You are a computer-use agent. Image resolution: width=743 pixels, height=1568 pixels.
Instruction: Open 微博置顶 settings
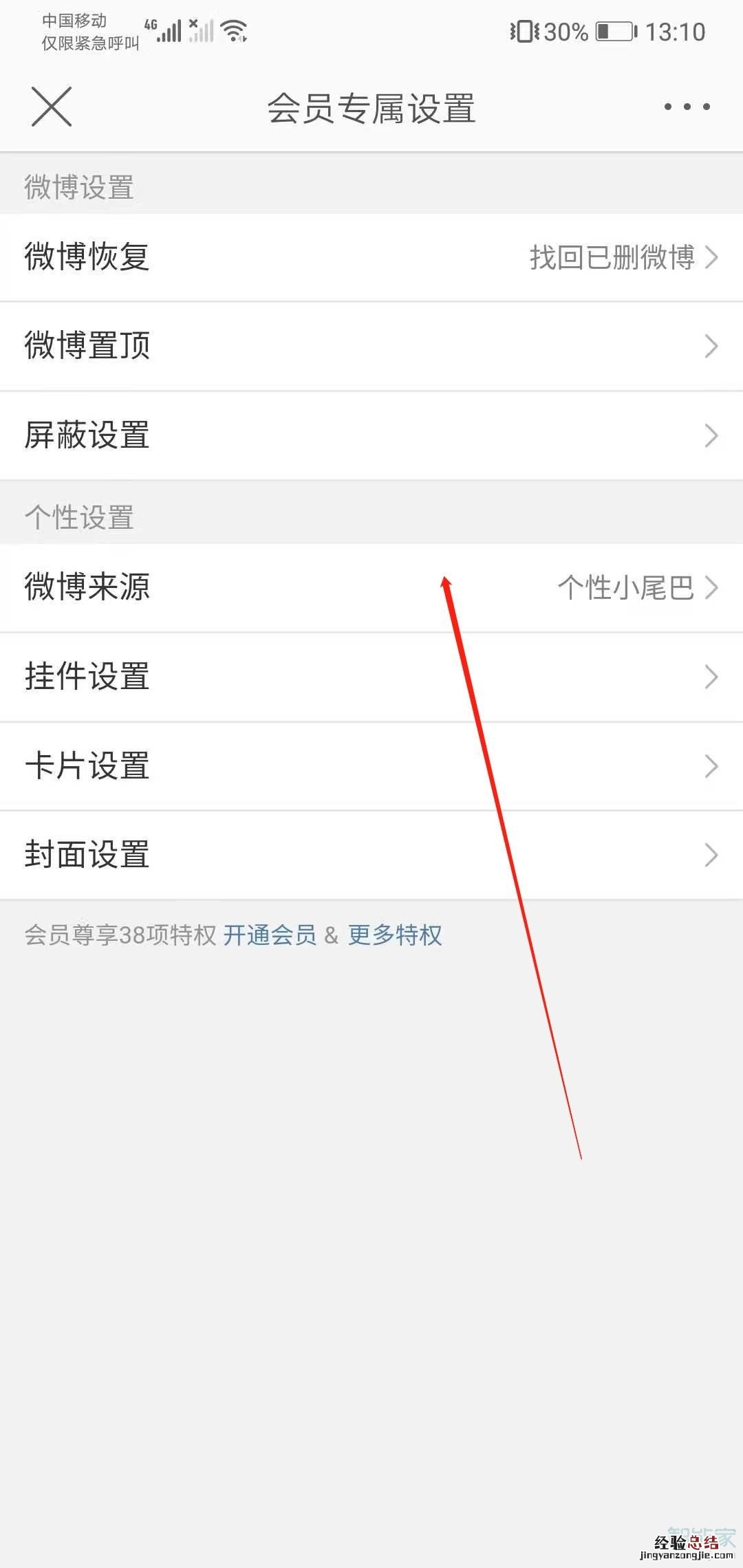[371, 346]
